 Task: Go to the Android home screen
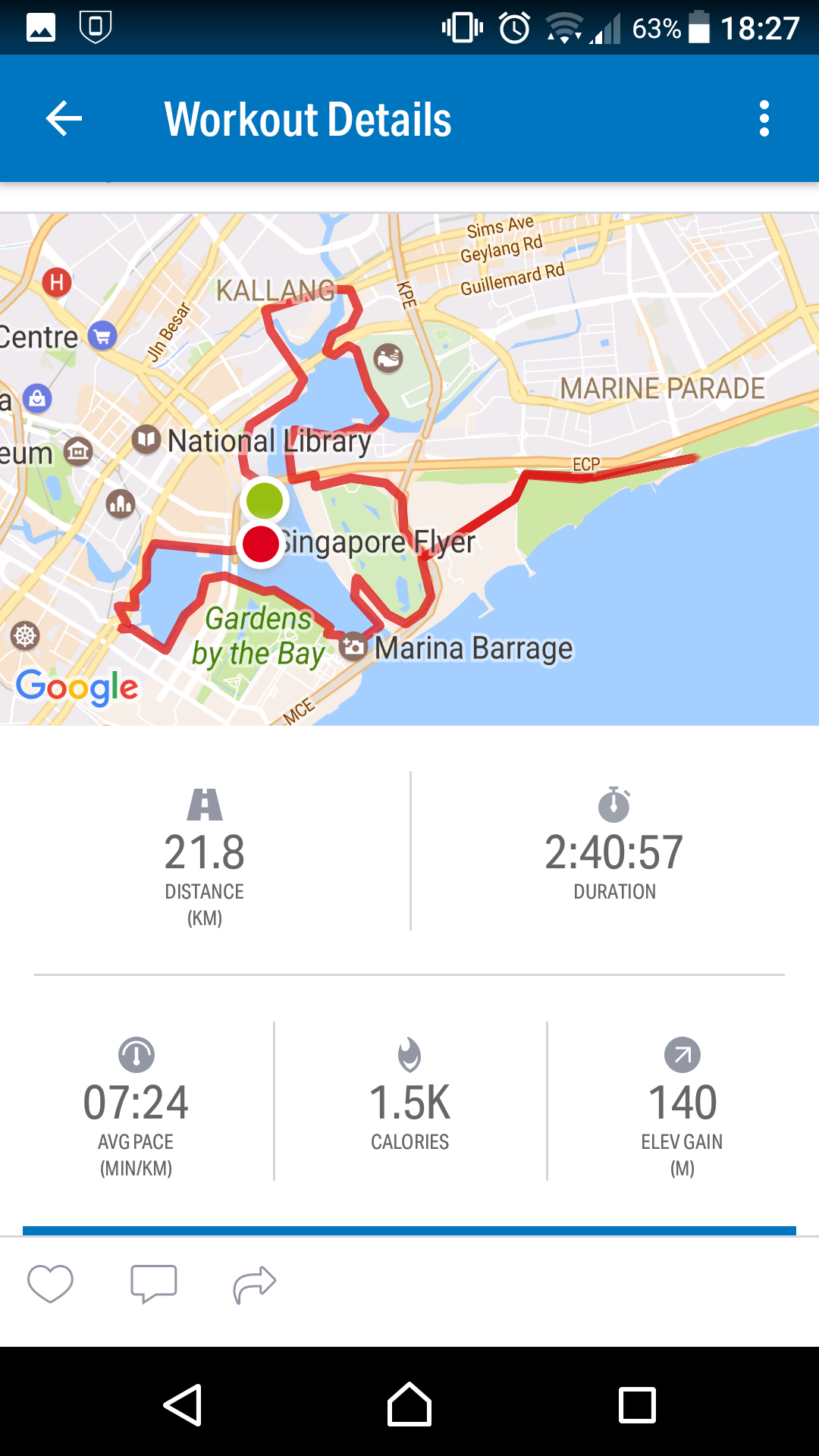click(409, 1404)
